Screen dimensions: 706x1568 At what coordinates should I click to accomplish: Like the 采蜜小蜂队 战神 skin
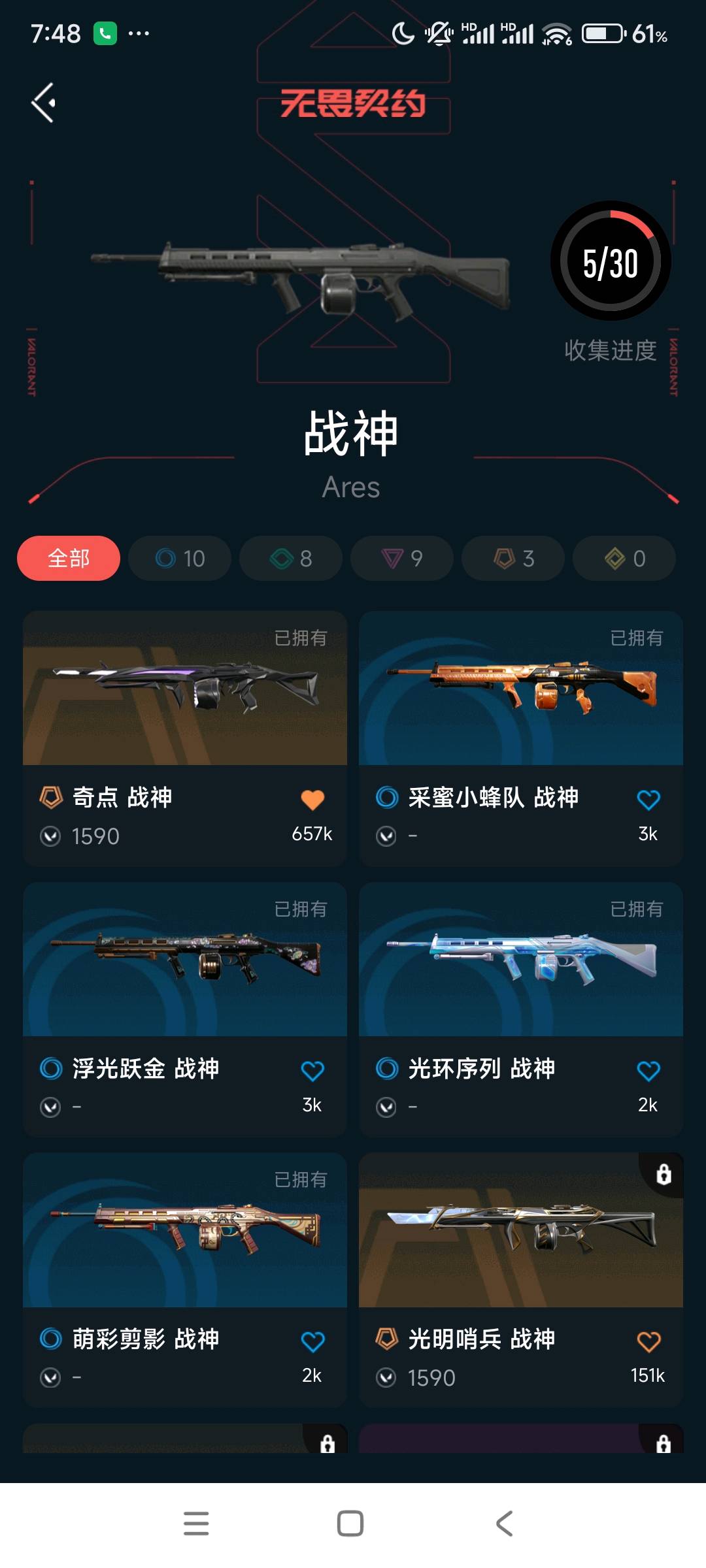pos(648,800)
